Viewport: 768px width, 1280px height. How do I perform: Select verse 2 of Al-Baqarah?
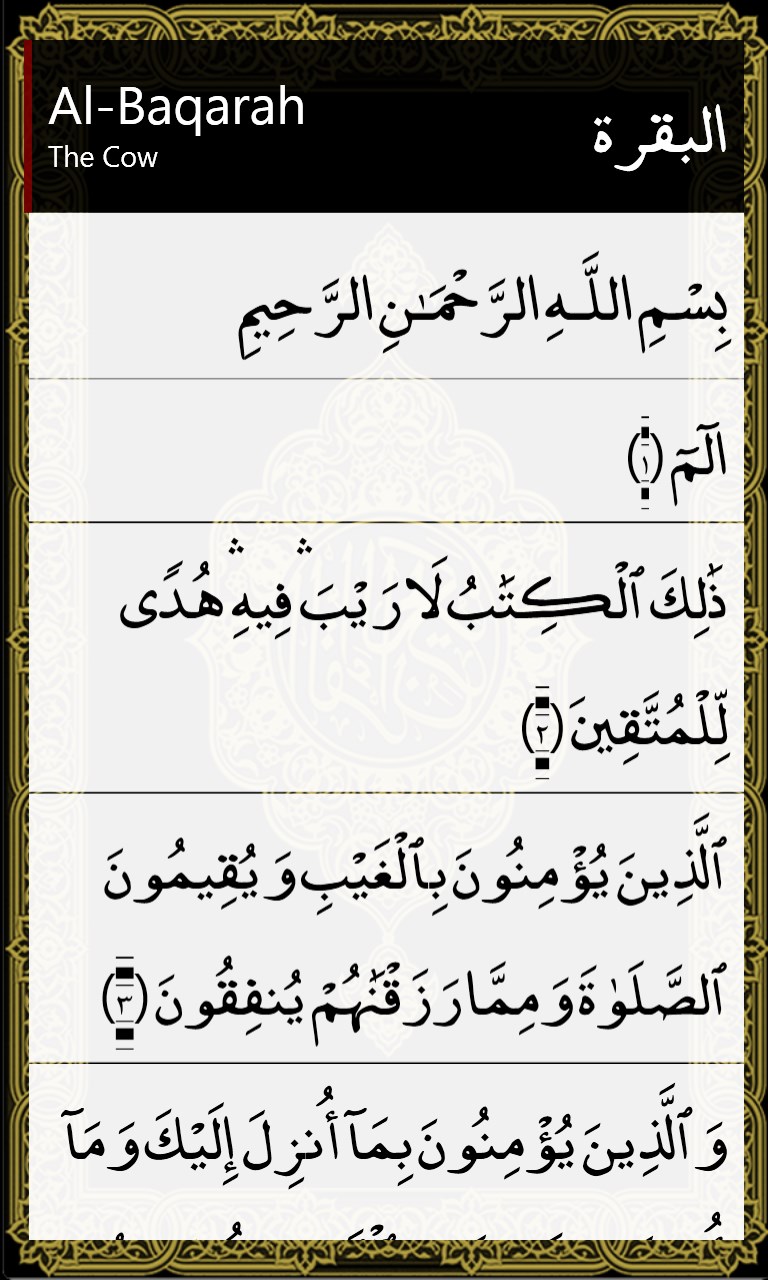385,658
